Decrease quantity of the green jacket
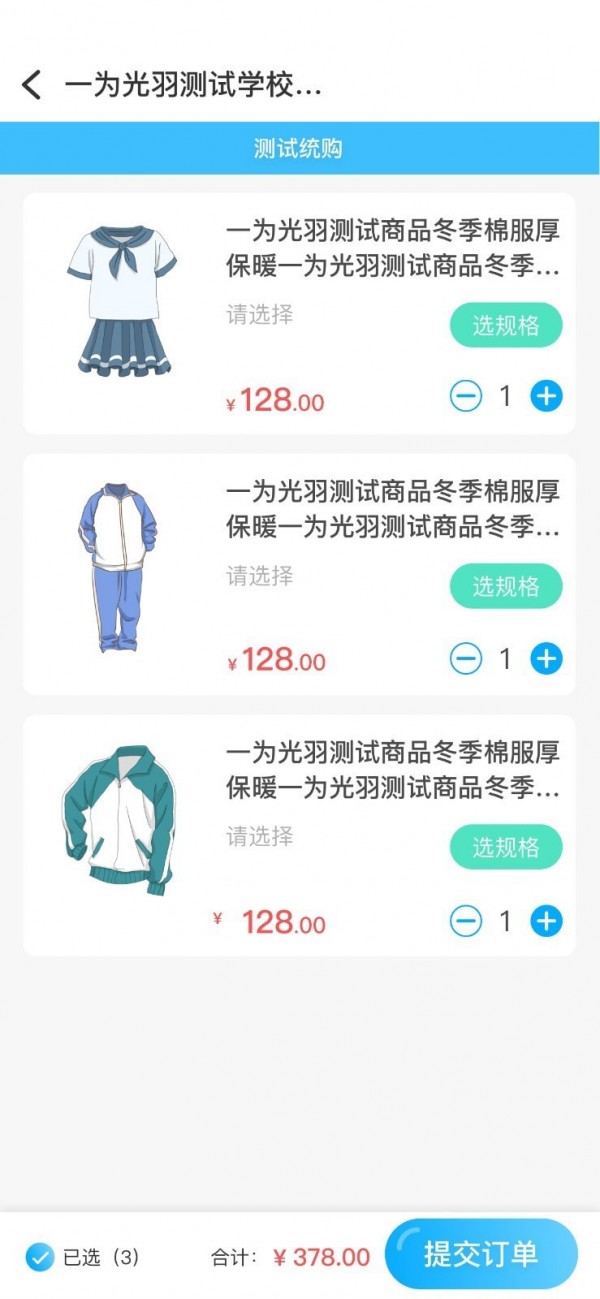Image resolution: width=600 pixels, height=1299 pixels. (x=465, y=921)
